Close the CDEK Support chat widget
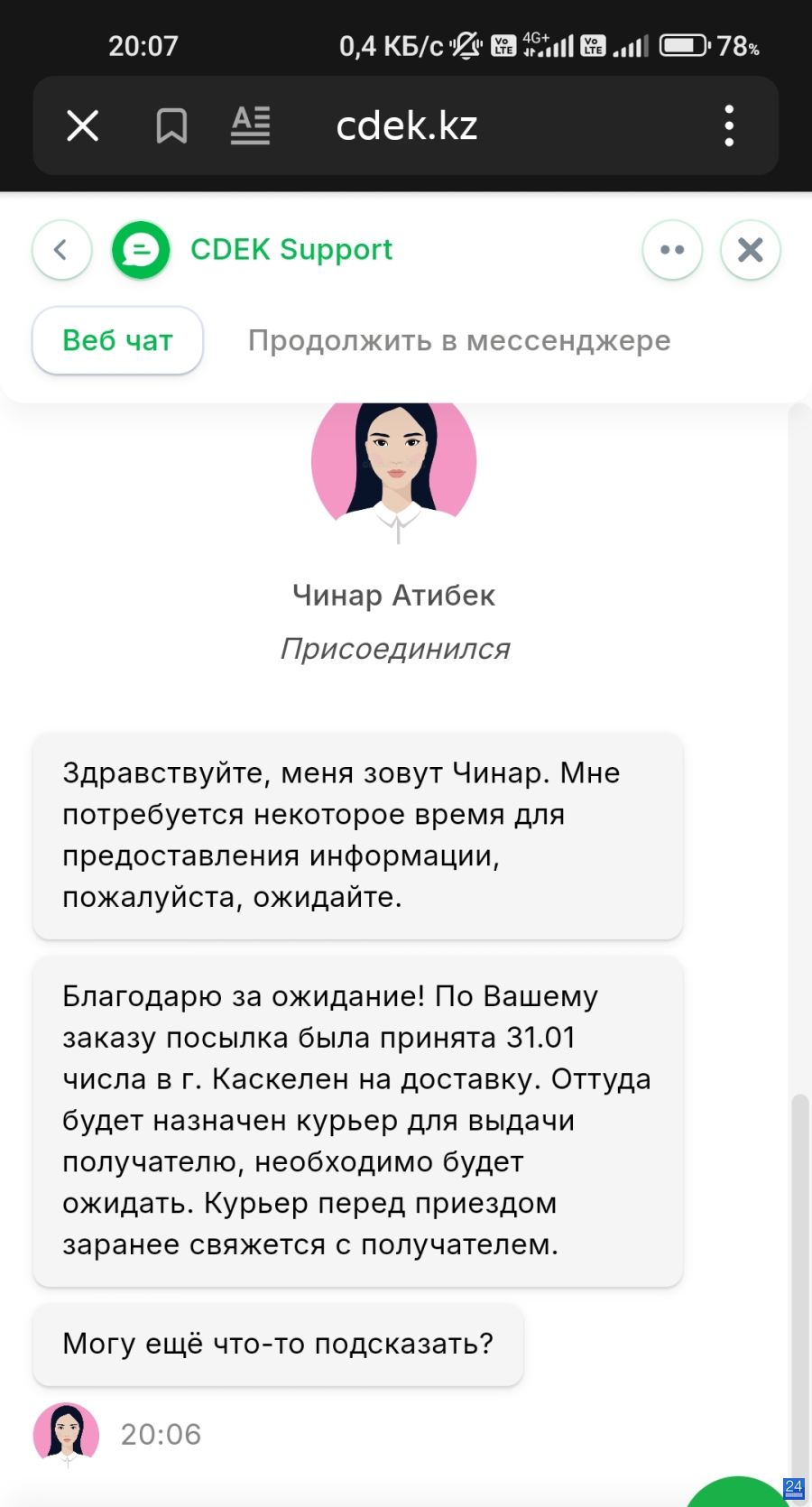 (751, 250)
